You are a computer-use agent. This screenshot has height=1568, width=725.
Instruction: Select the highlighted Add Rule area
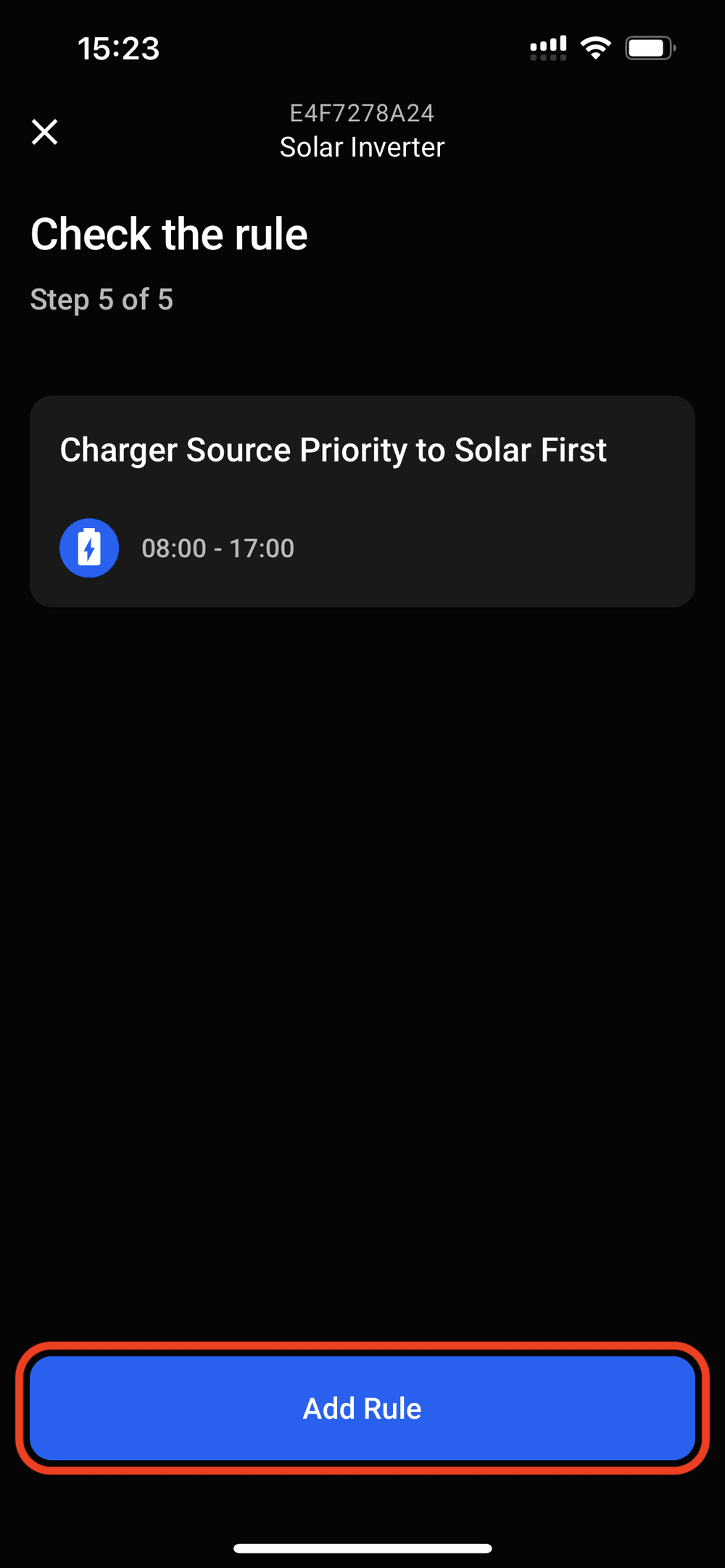coord(362,1408)
